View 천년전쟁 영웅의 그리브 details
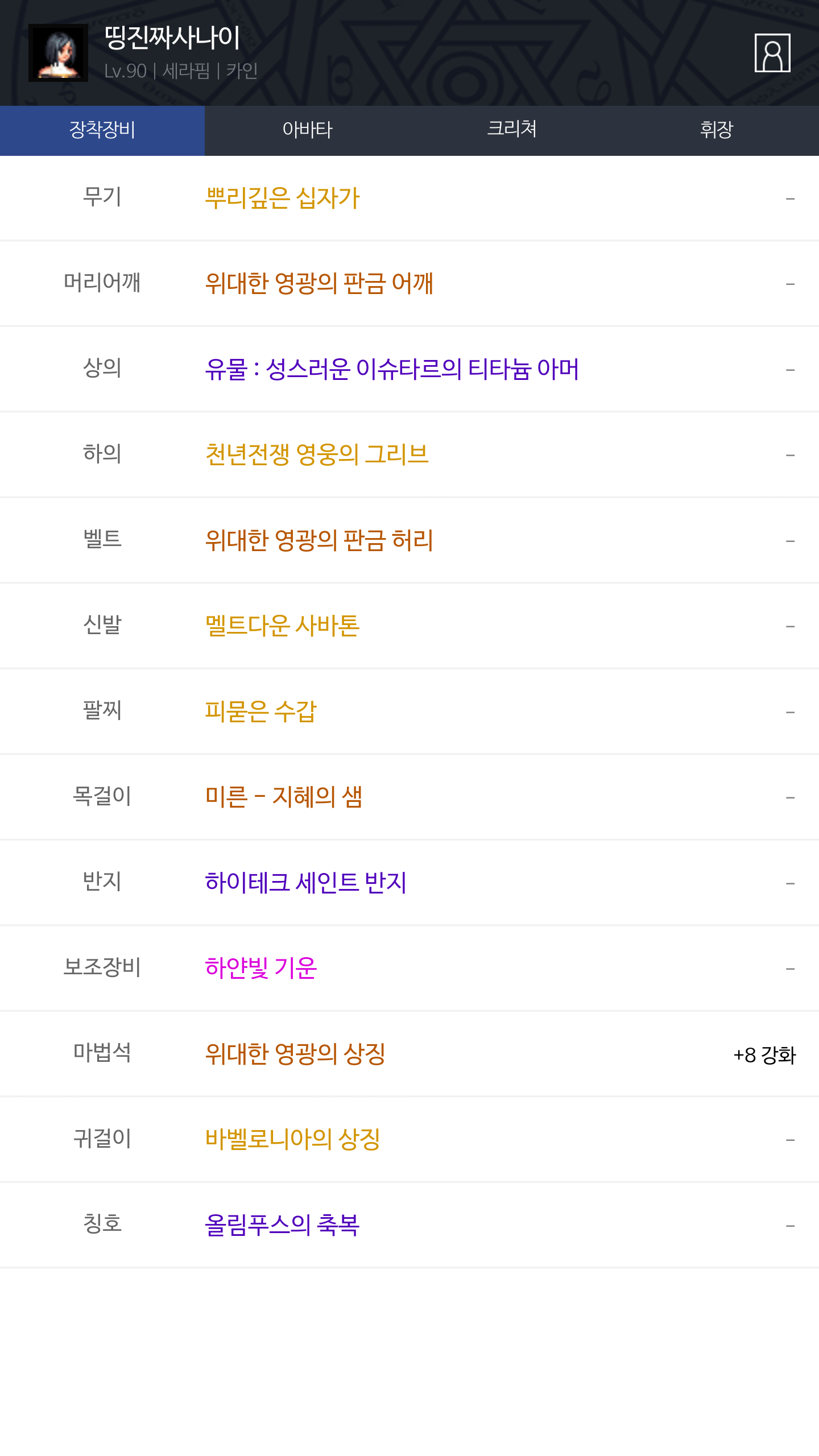The image size is (819, 1456). (317, 454)
